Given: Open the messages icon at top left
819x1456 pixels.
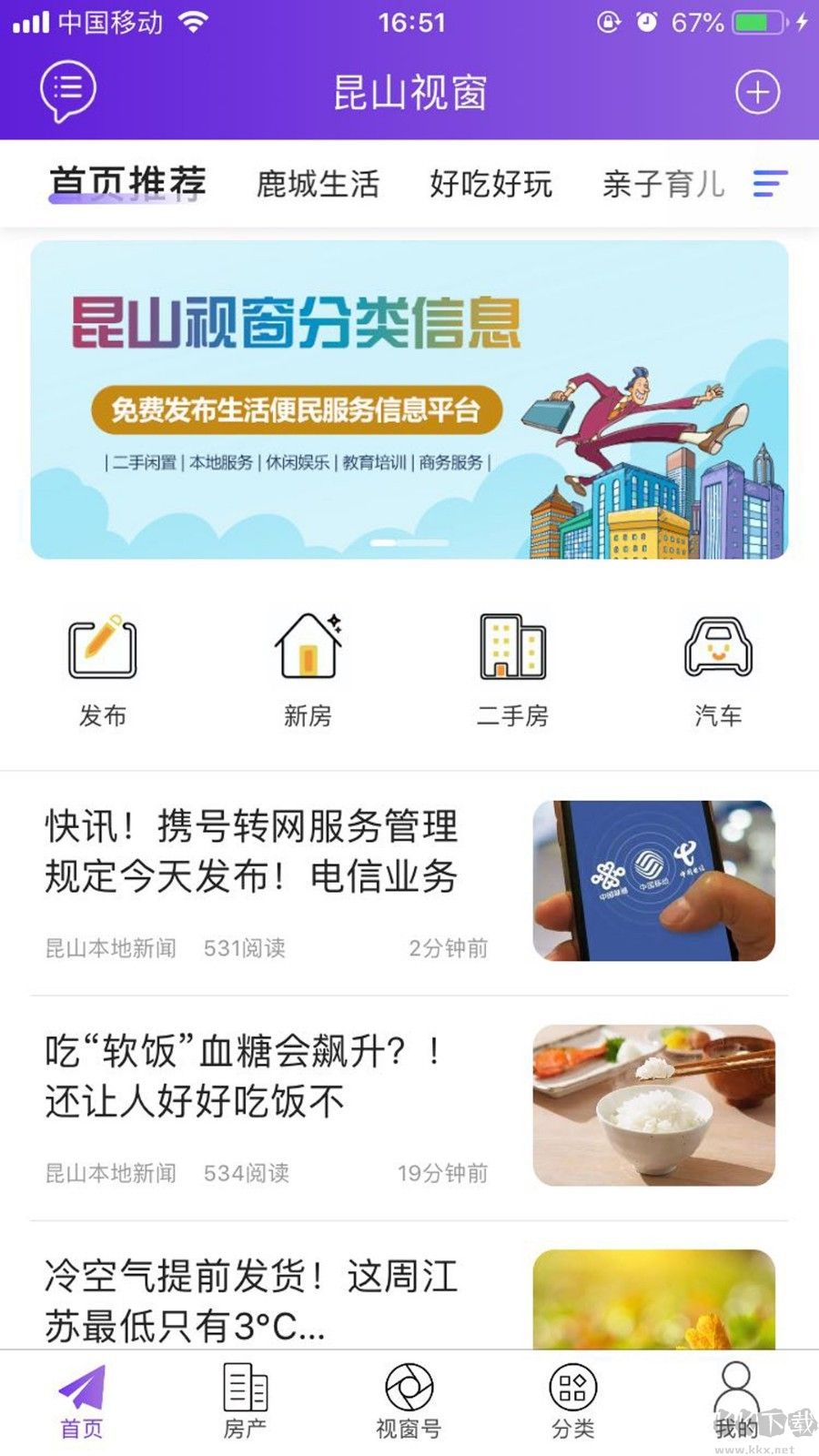Looking at the screenshot, I should [66, 91].
